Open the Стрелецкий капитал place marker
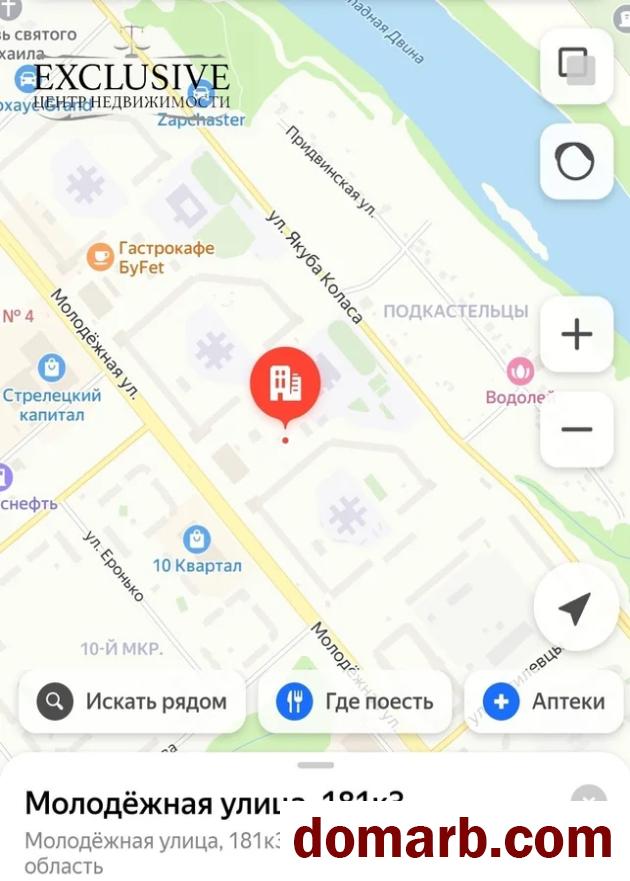The height and width of the screenshot is (881, 630). [51, 368]
